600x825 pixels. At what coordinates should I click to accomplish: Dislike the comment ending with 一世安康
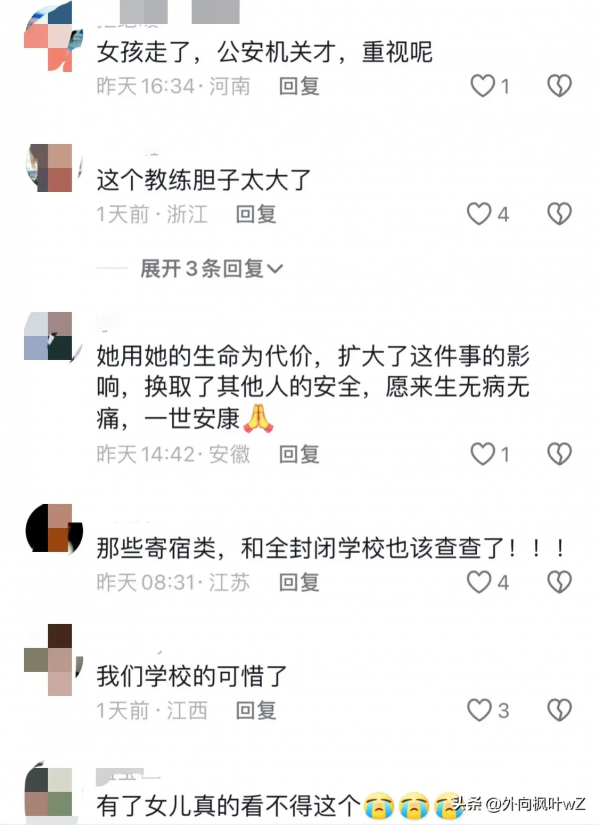point(559,454)
